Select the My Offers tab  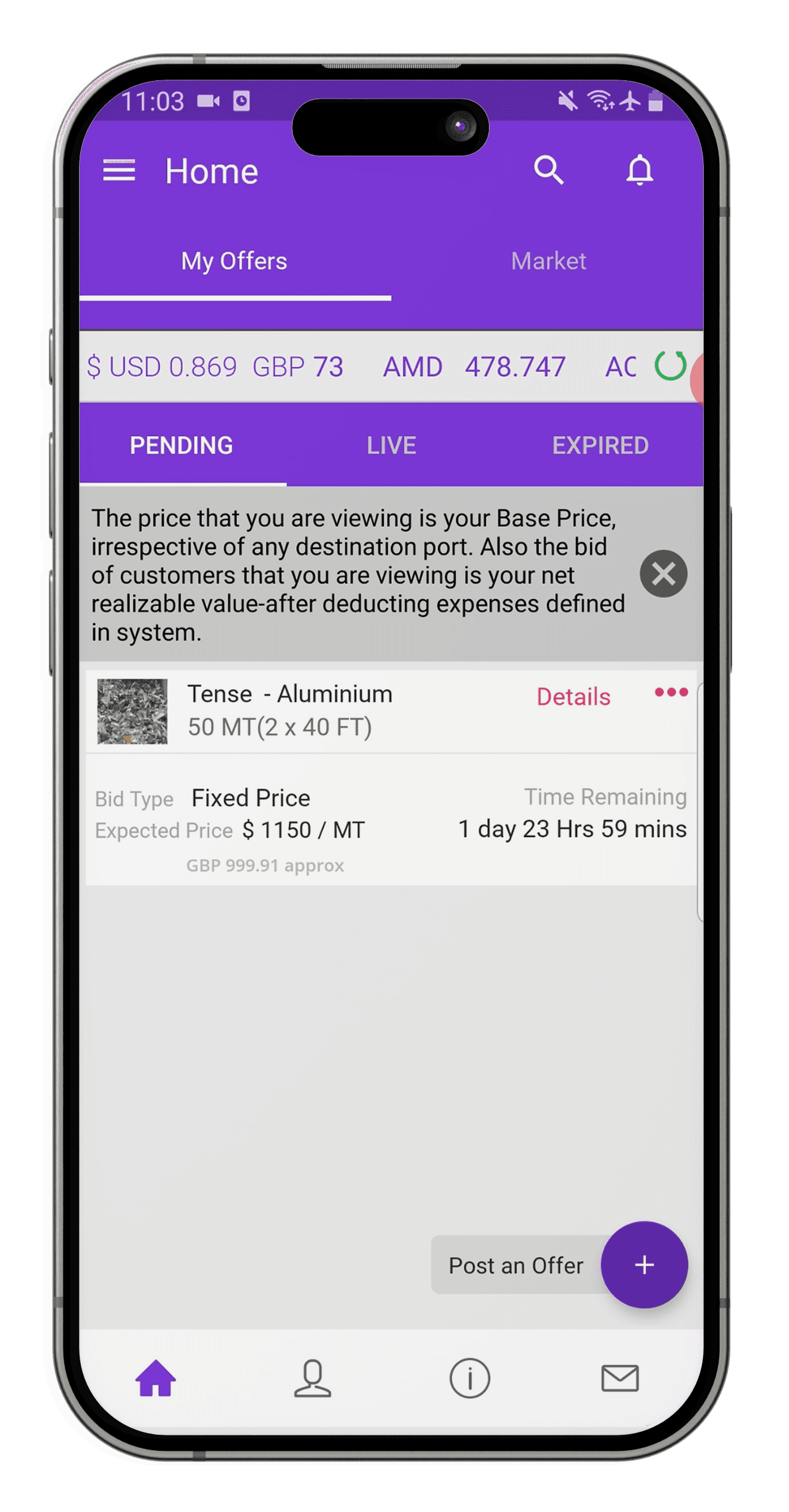coord(234,261)
